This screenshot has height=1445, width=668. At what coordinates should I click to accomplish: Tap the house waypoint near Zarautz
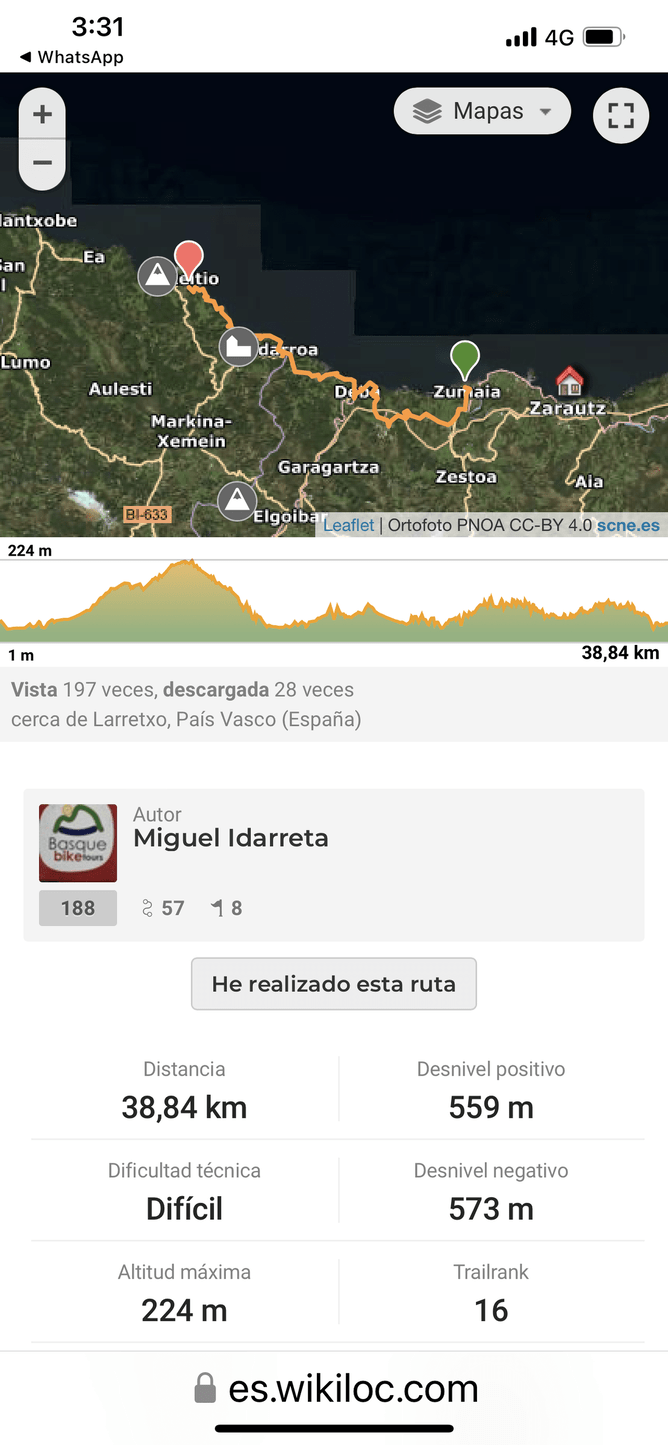[569, 381]
